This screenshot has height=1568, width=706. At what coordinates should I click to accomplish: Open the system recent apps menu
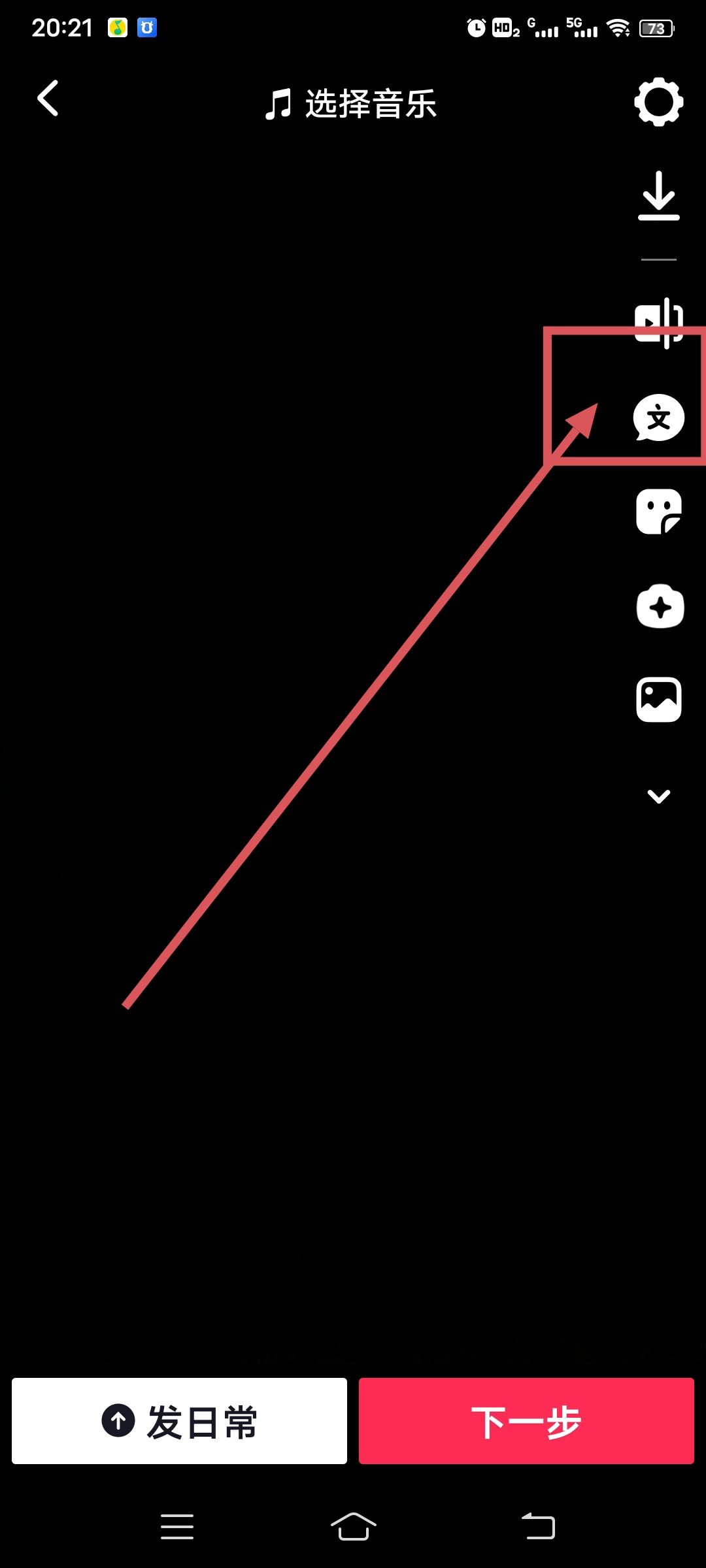pos(177,1527)
